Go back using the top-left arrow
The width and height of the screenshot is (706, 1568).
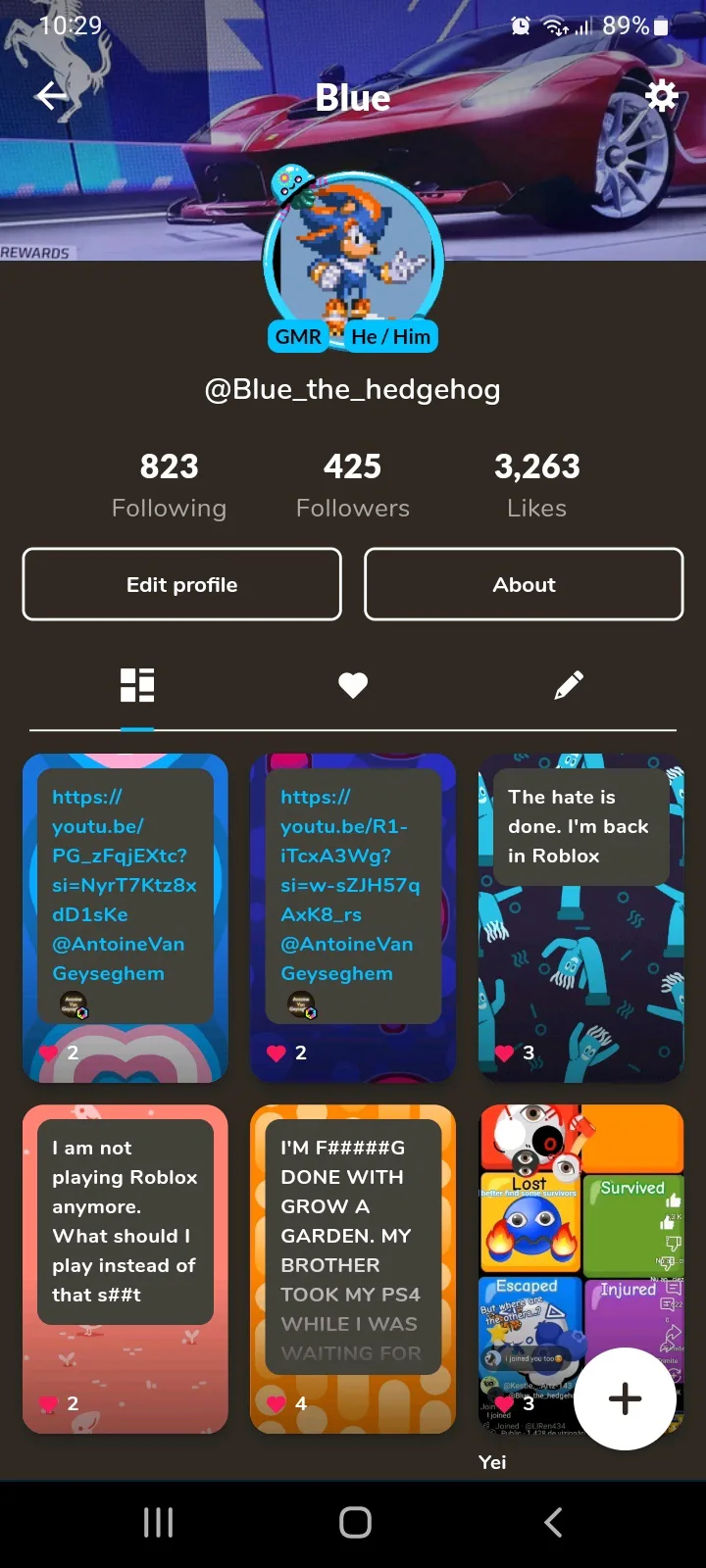(51, 95)
